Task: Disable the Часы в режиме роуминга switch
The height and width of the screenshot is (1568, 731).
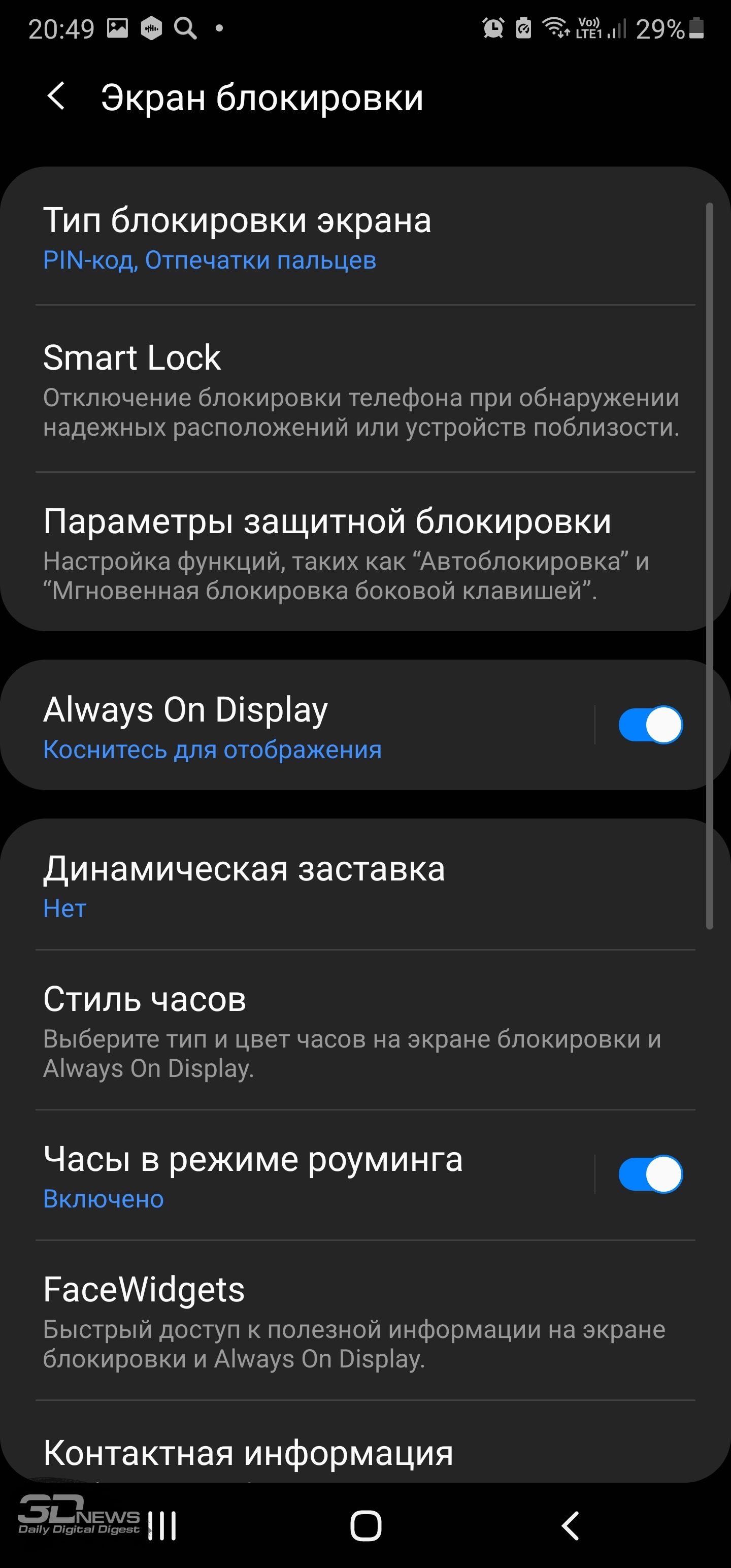Action: pyautogui.click(x=650, y=1174)
